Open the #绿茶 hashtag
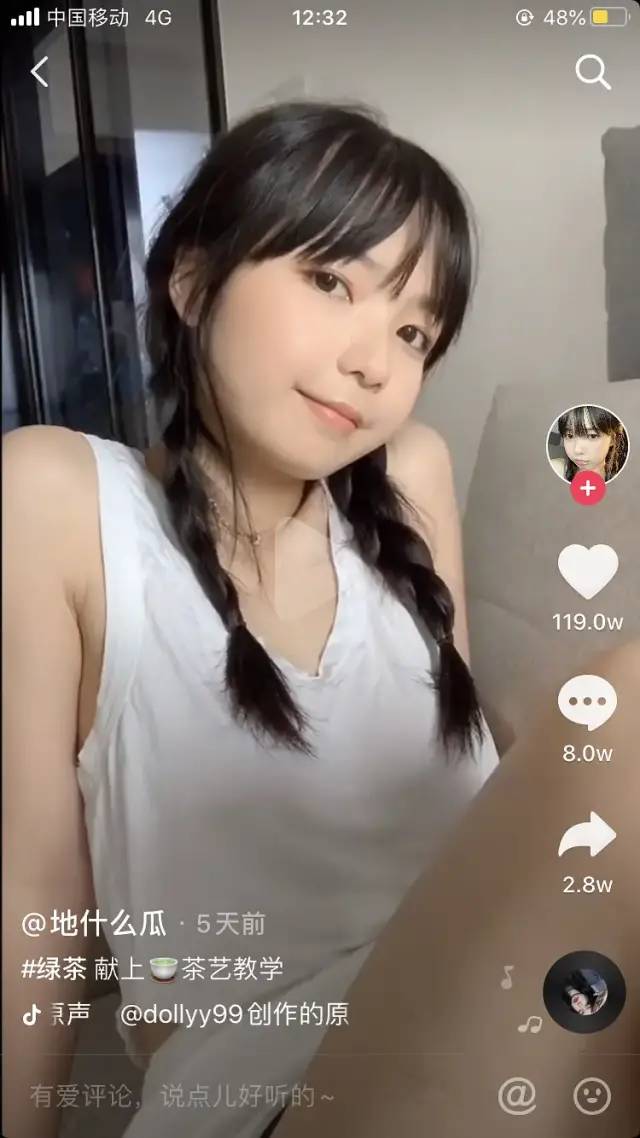This screenshot has width=640, height=1138. pos(54,968)
